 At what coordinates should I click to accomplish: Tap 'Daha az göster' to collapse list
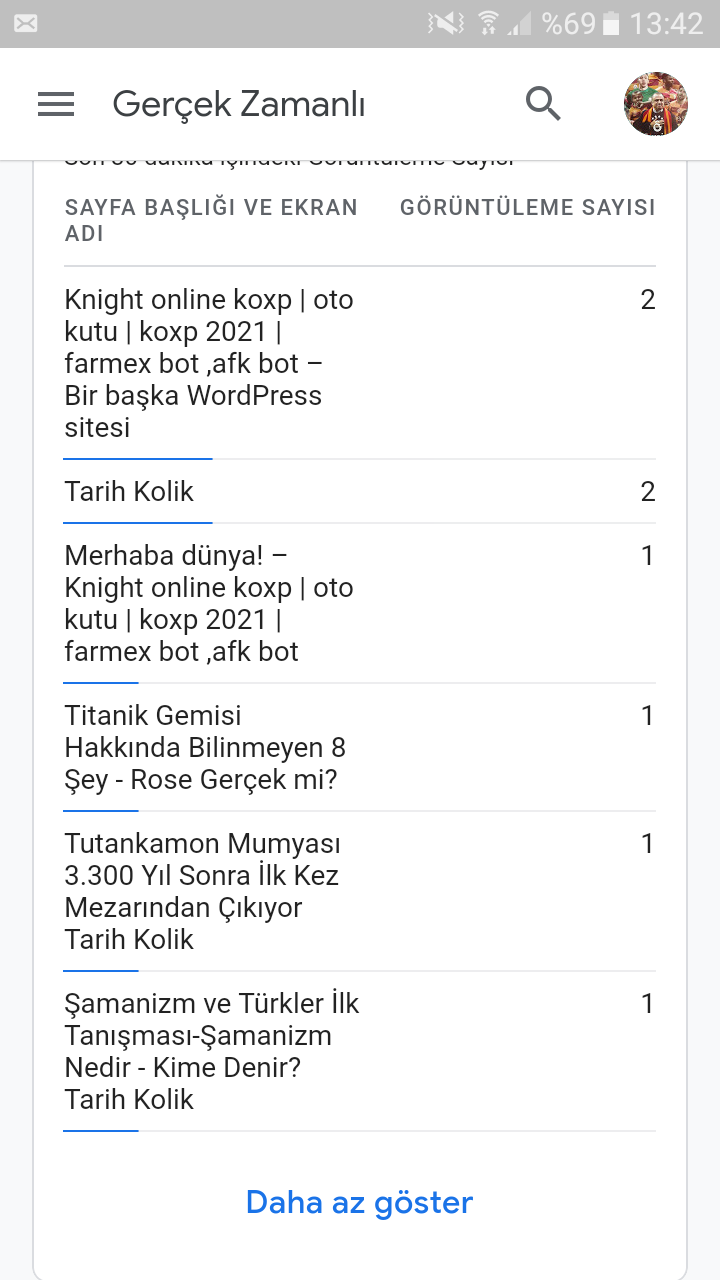point(360,1202)
